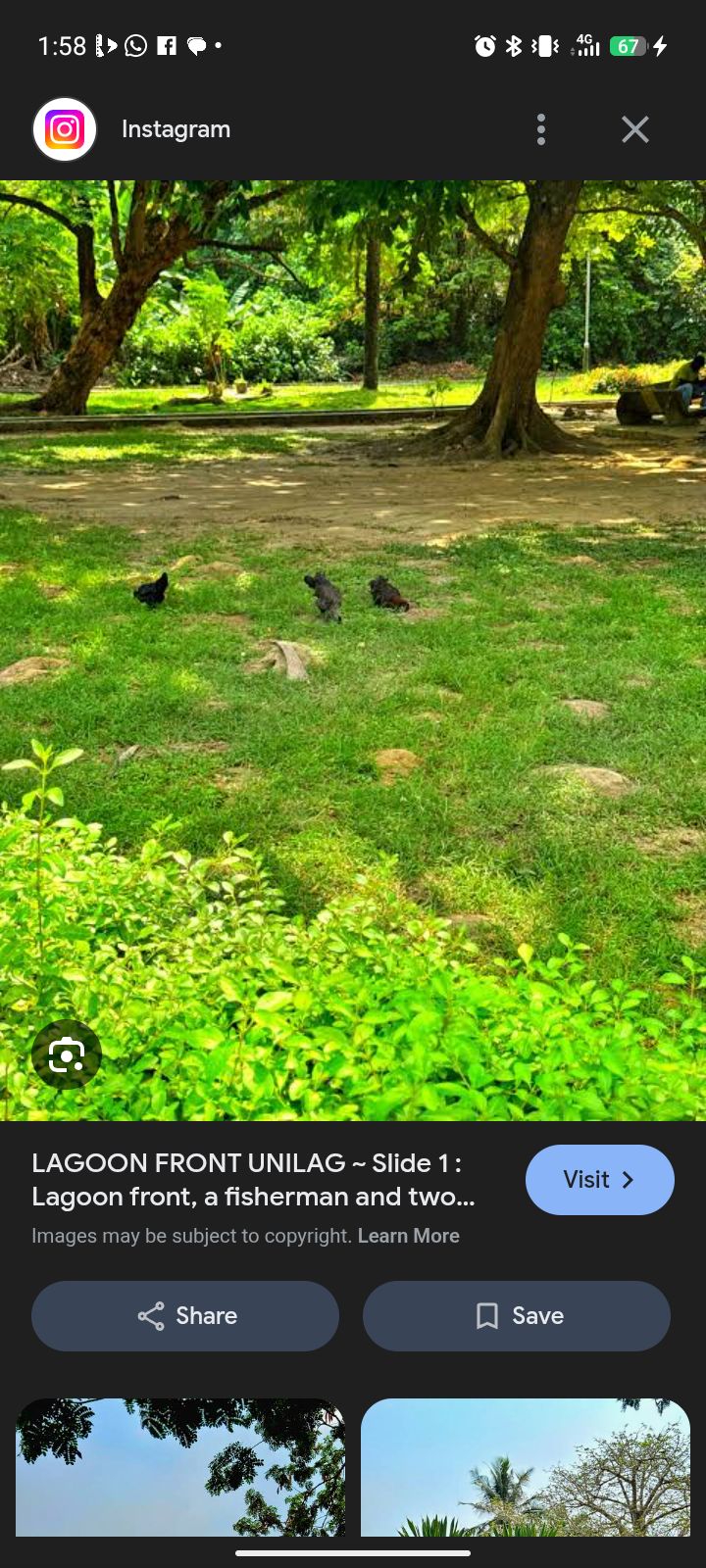This screenshot has width=706, height=1568.
Task: Open the related image with dark tree branches
Action: click(x=180, y=1467)
